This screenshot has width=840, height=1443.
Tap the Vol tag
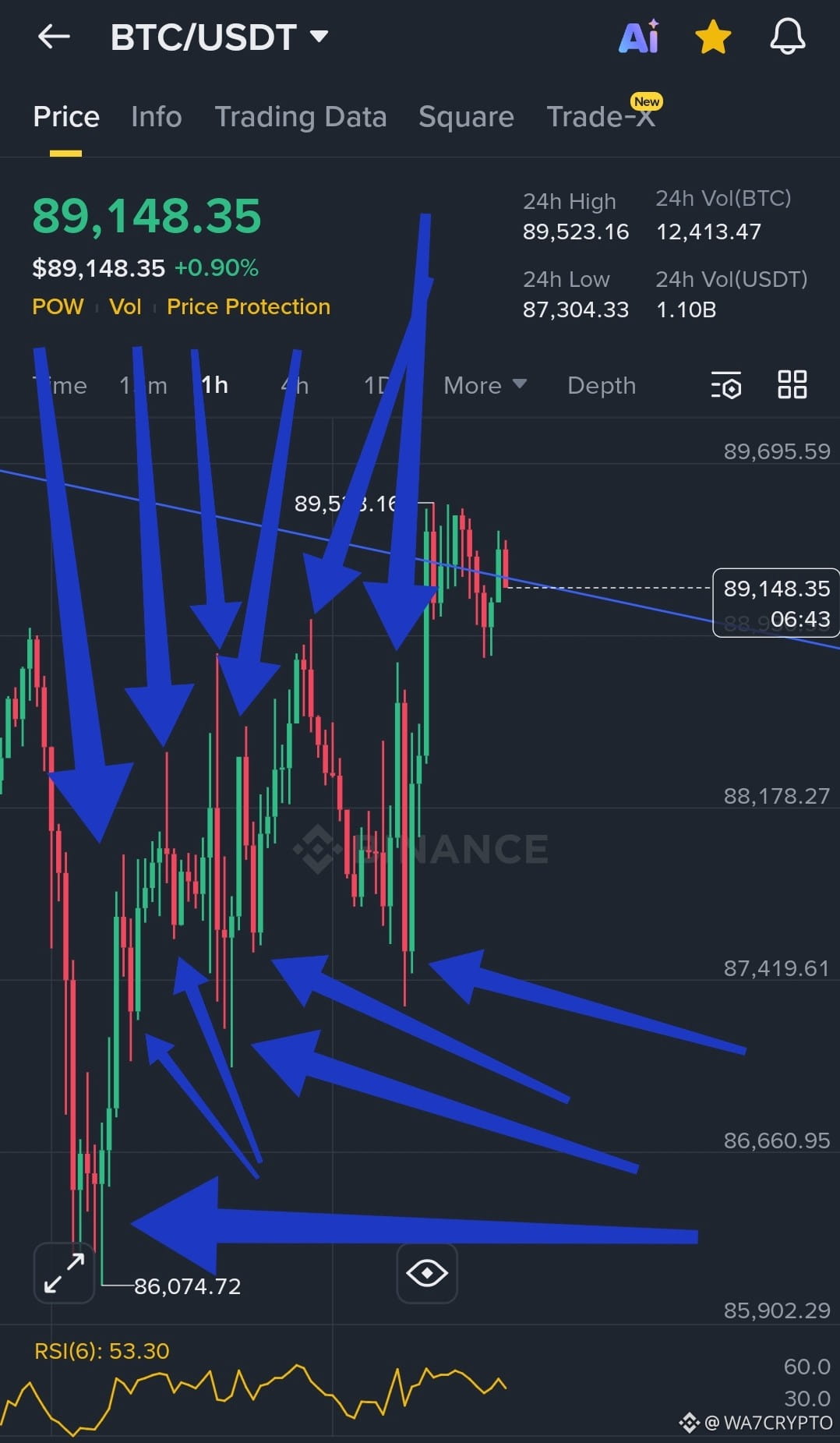coord(125,306)
